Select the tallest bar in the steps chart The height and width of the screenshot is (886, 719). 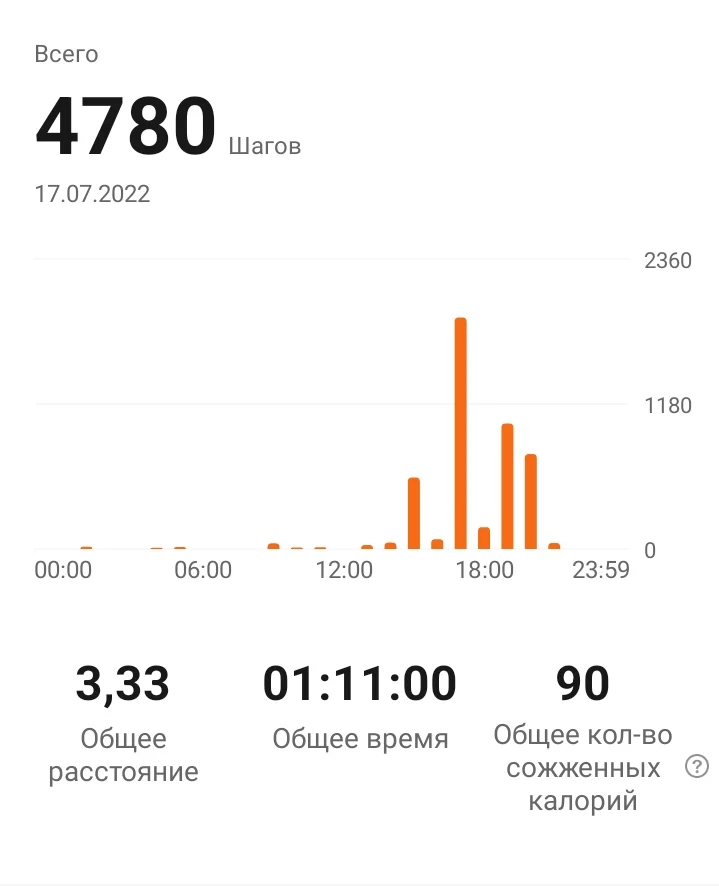(461, 433)
